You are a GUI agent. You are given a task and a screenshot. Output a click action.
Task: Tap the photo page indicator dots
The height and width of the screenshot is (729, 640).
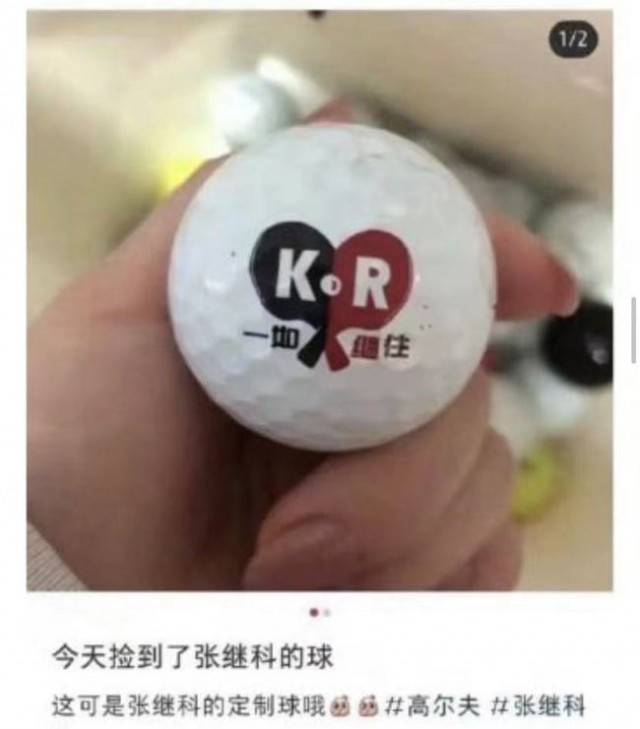point(320,611)
